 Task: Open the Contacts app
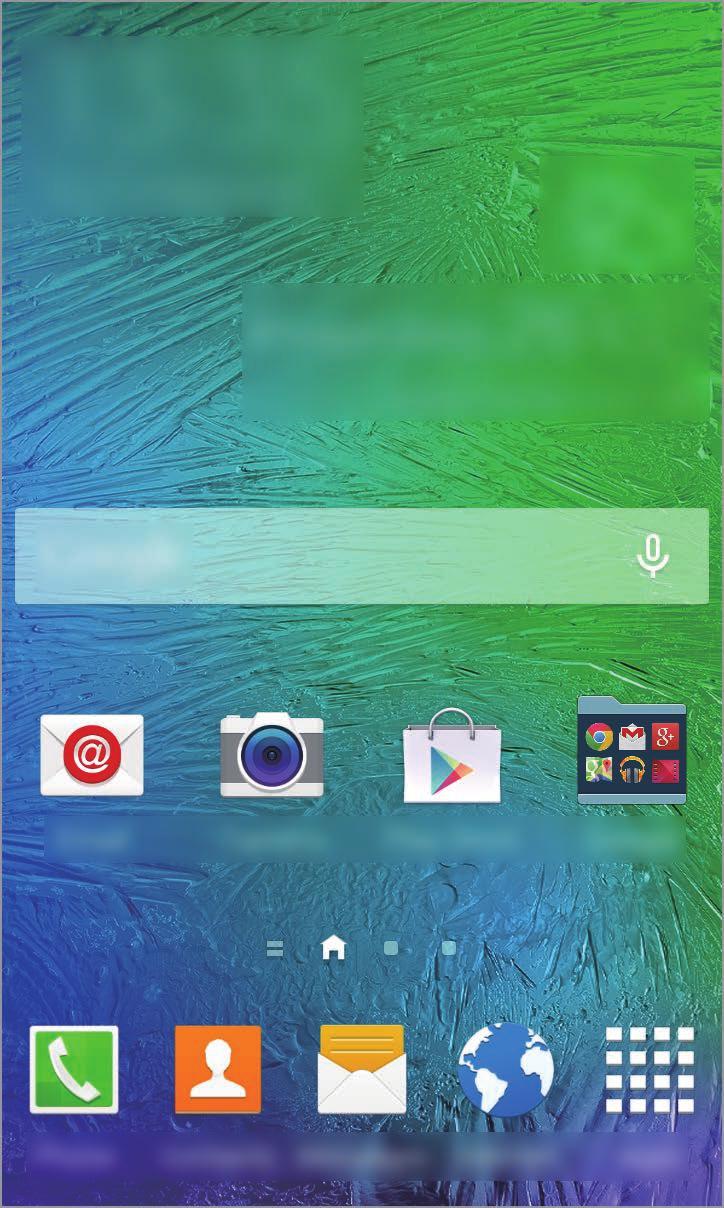click(x=218, y=1069)
